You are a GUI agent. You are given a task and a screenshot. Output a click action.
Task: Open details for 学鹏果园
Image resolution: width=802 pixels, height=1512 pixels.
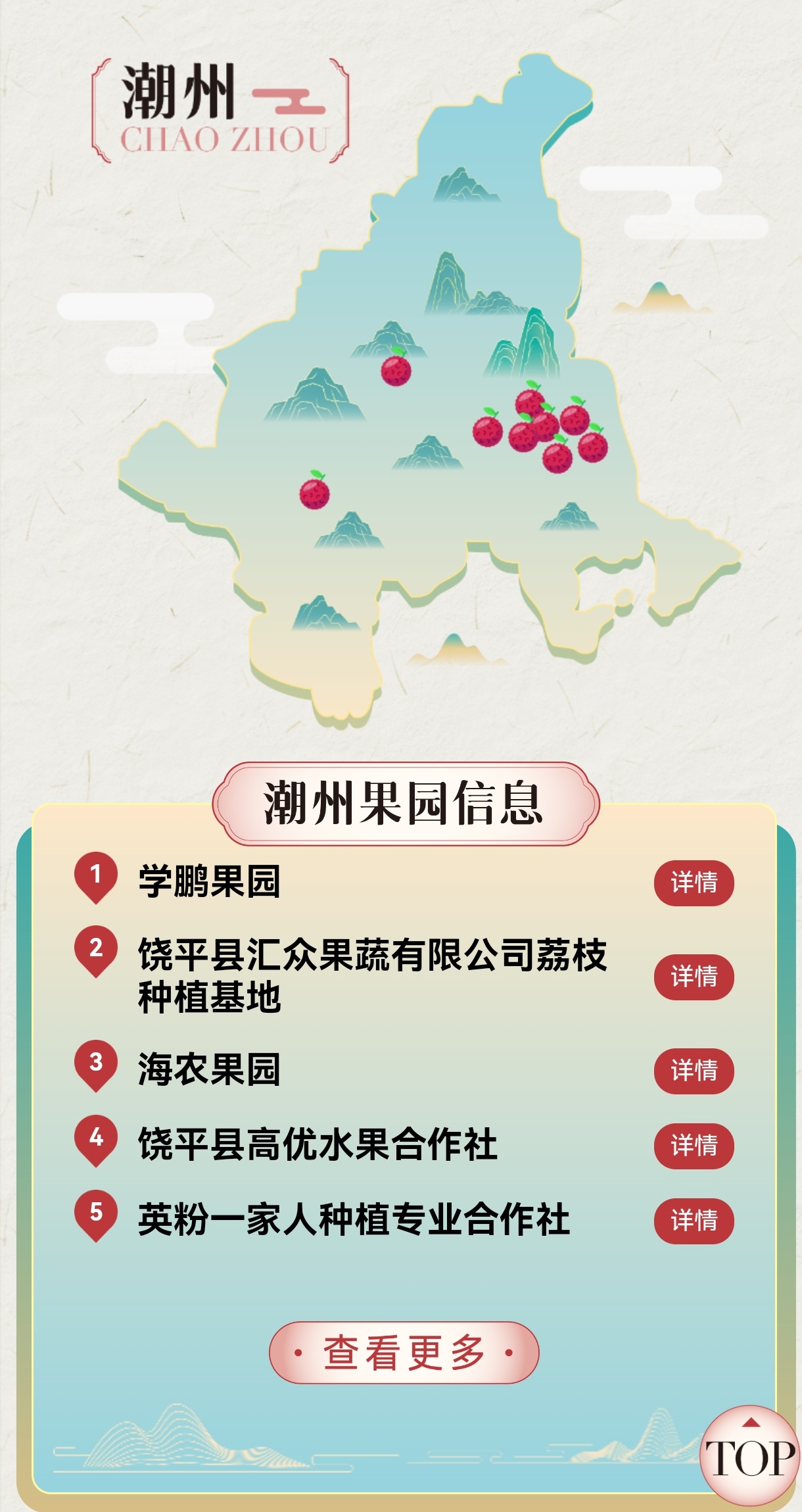point(694,883)
